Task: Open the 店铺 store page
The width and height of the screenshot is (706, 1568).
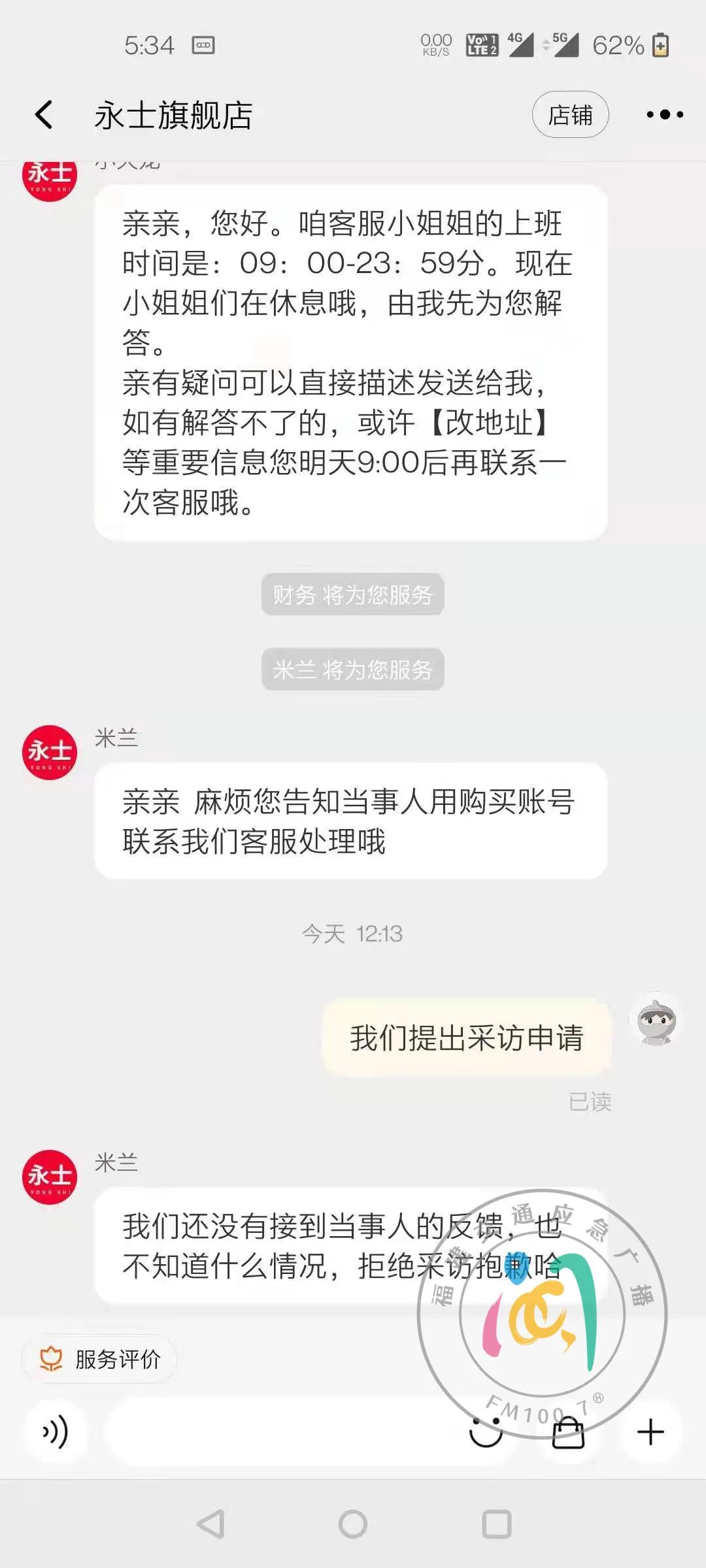Action: 570,115
